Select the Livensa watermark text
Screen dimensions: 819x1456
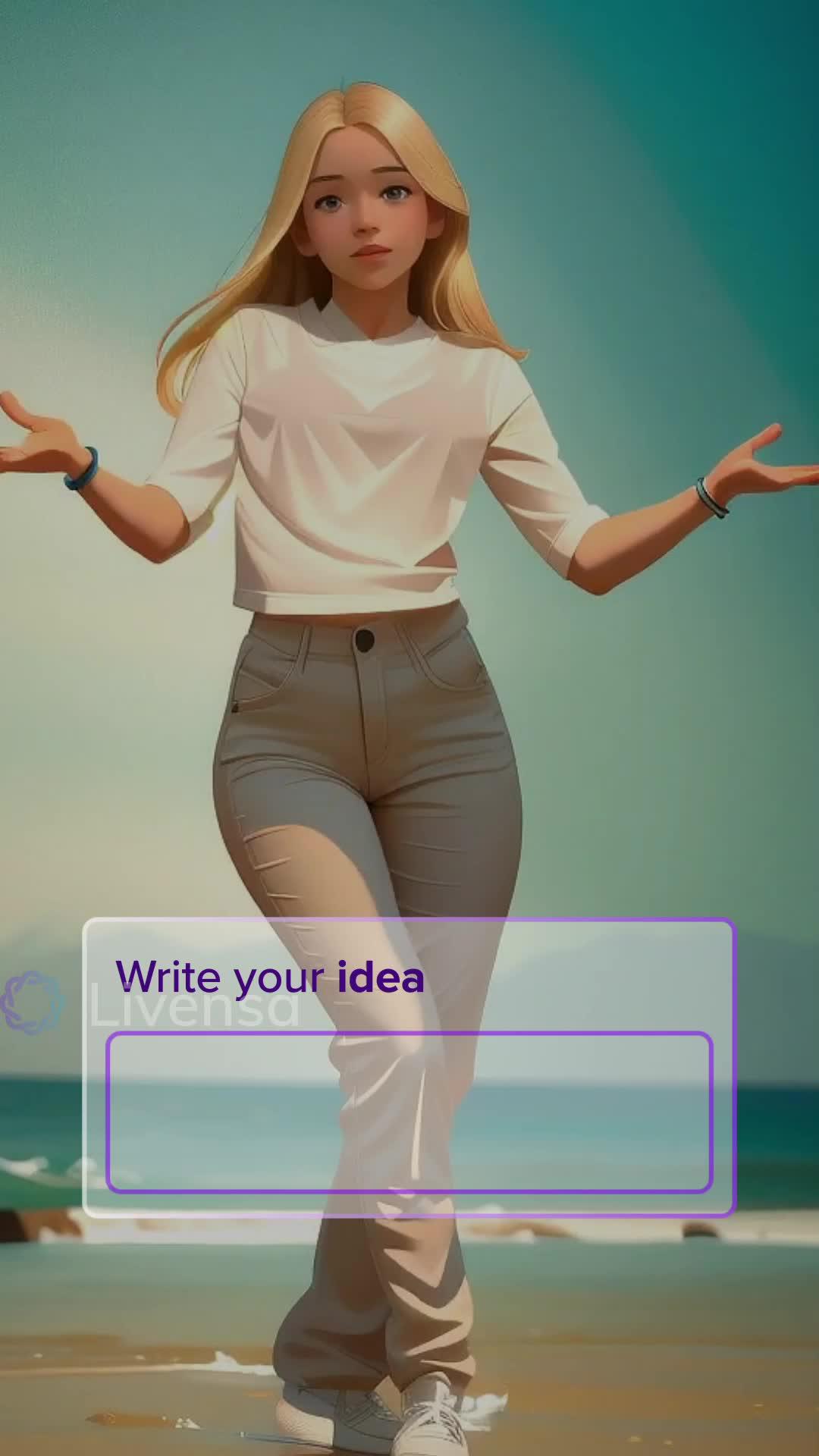(193, 1009)
